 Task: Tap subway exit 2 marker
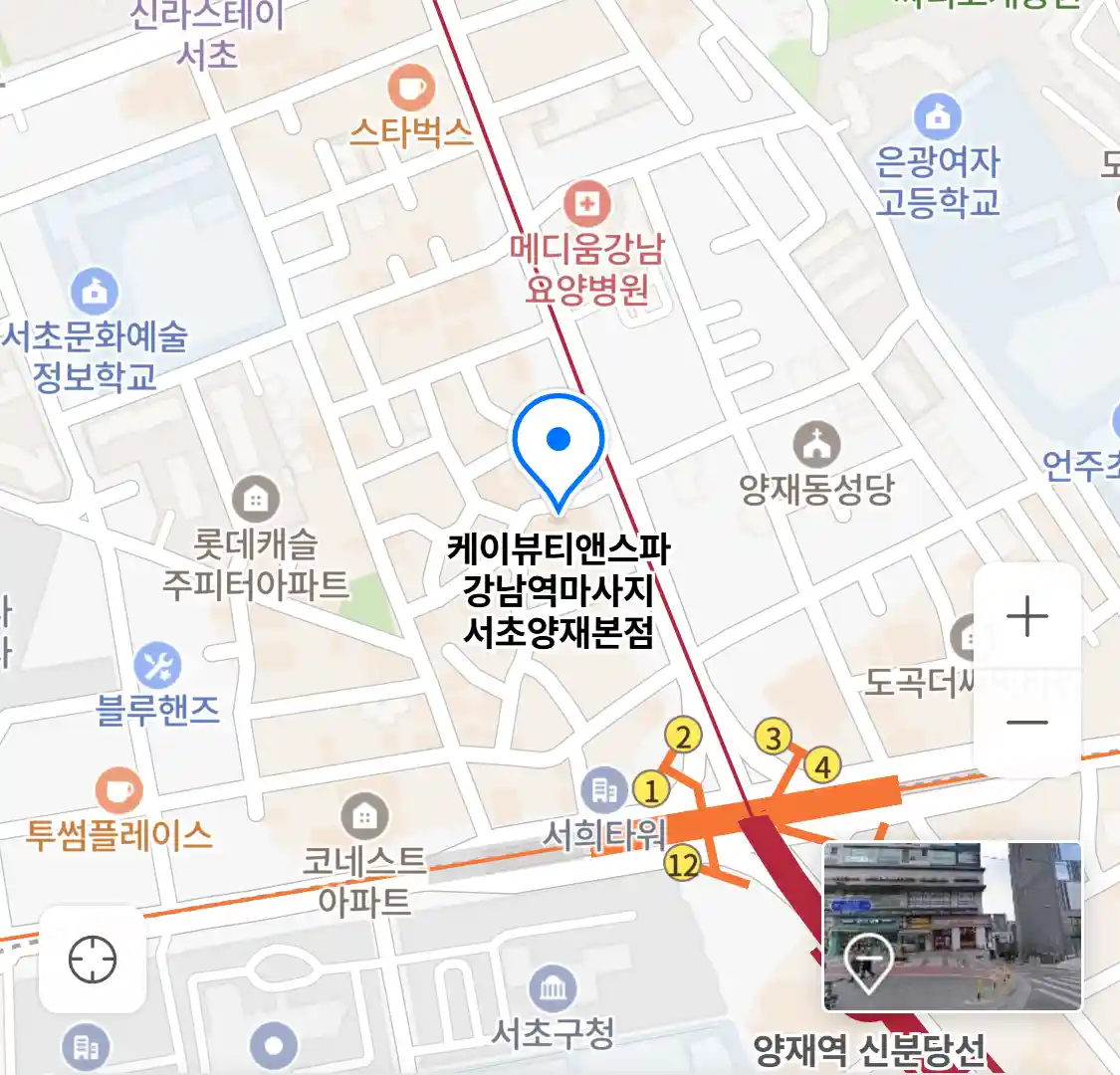tap(683, 737)
